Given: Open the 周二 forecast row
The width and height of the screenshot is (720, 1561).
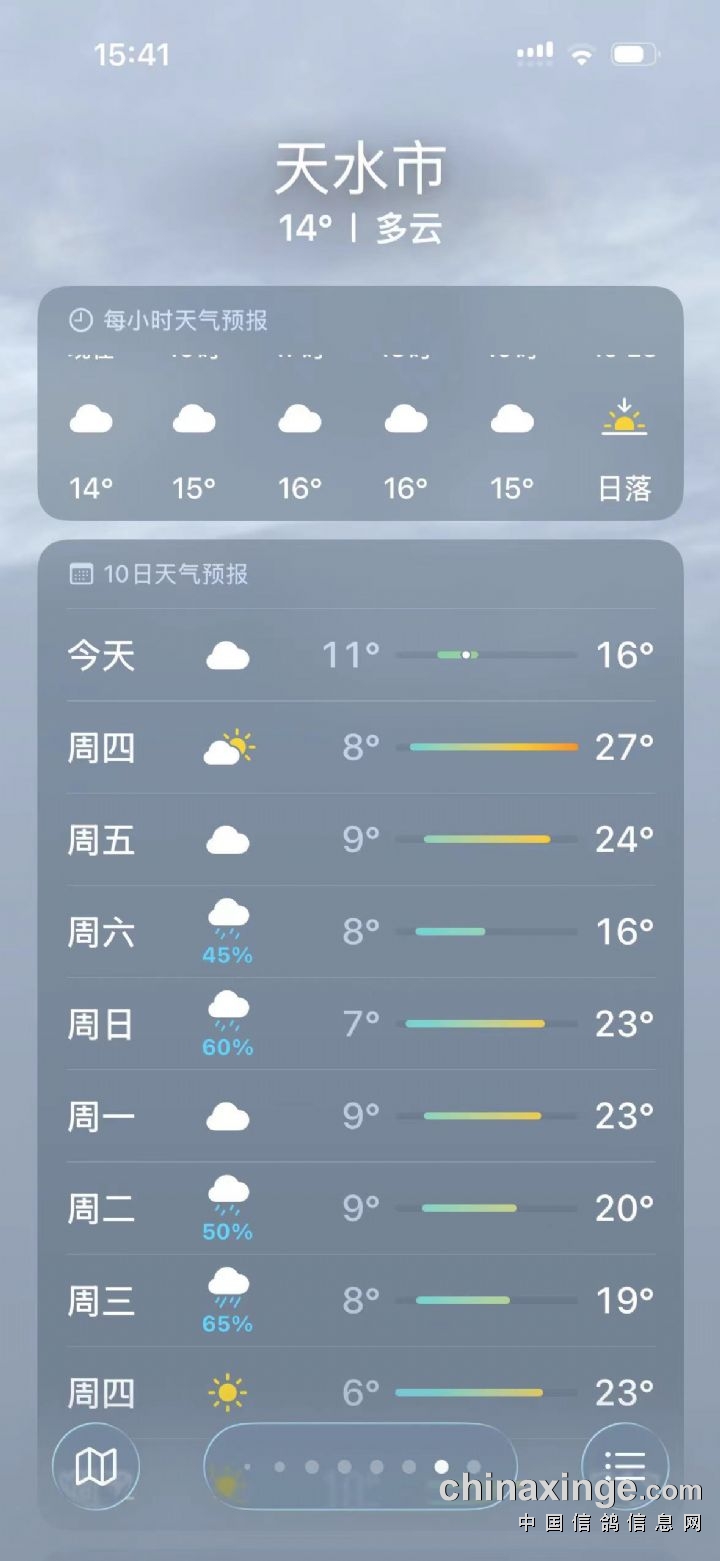Looking at the screenshot, I should 360,1208.
